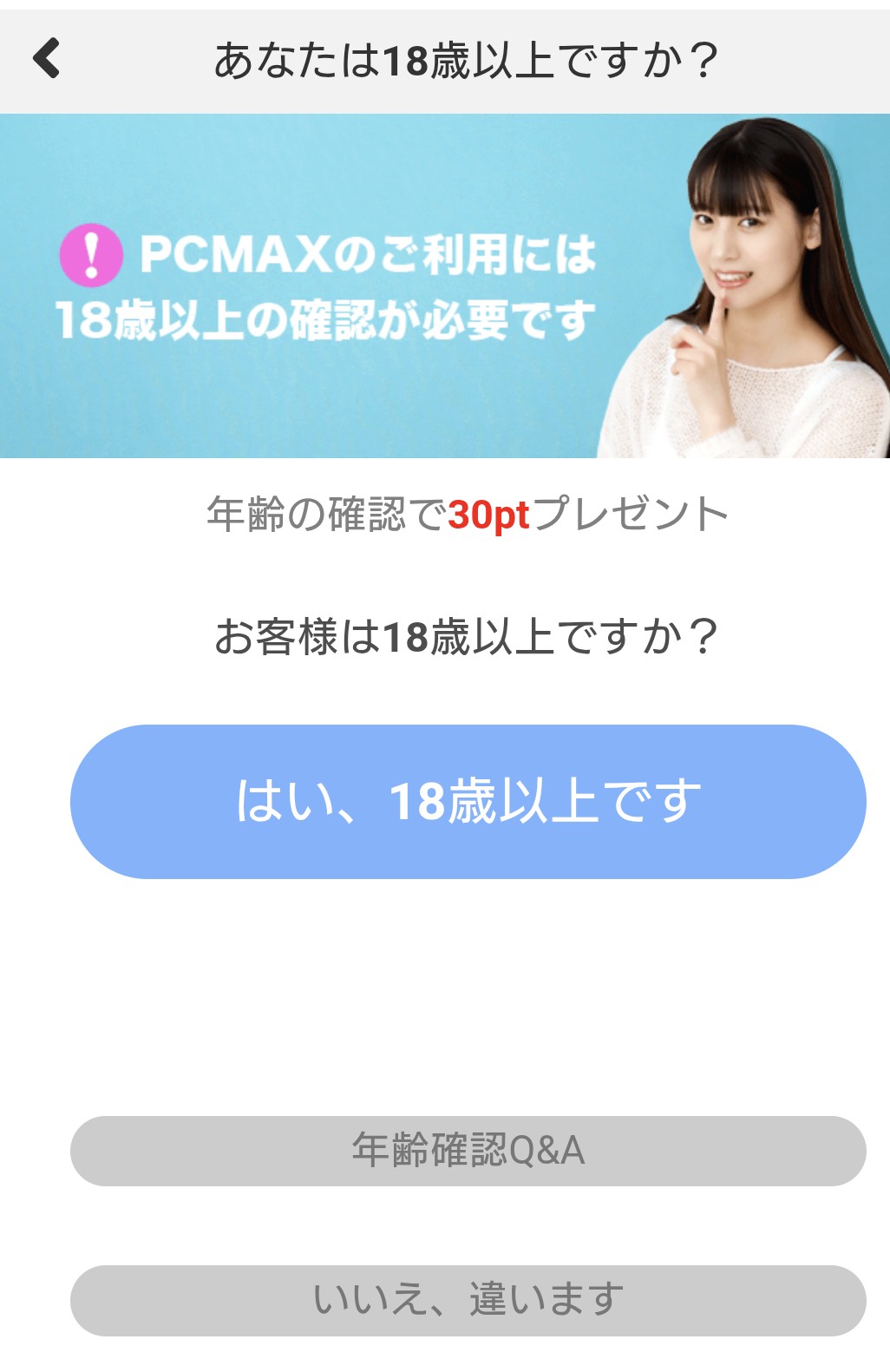The image size is (890, 1372).
Task: Confirm はい、18歳以上です
Action: [x=468, y=801]
